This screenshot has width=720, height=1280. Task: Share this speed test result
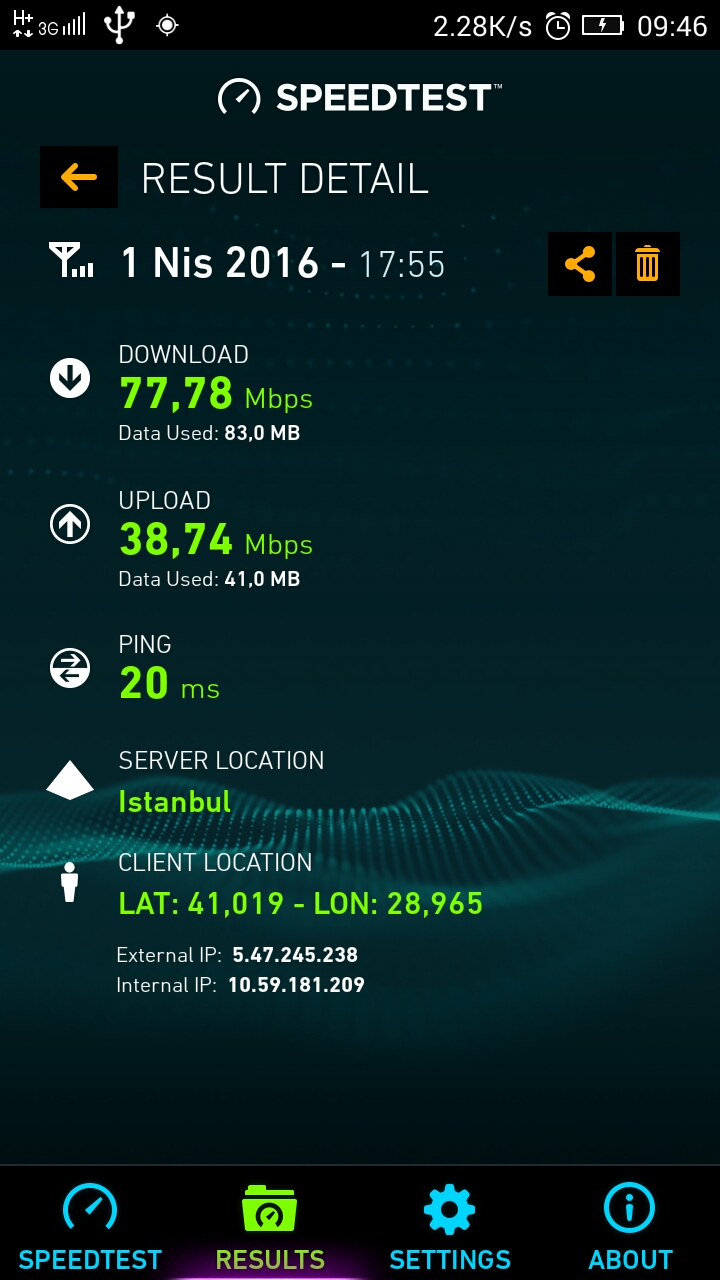pos(580,264)
